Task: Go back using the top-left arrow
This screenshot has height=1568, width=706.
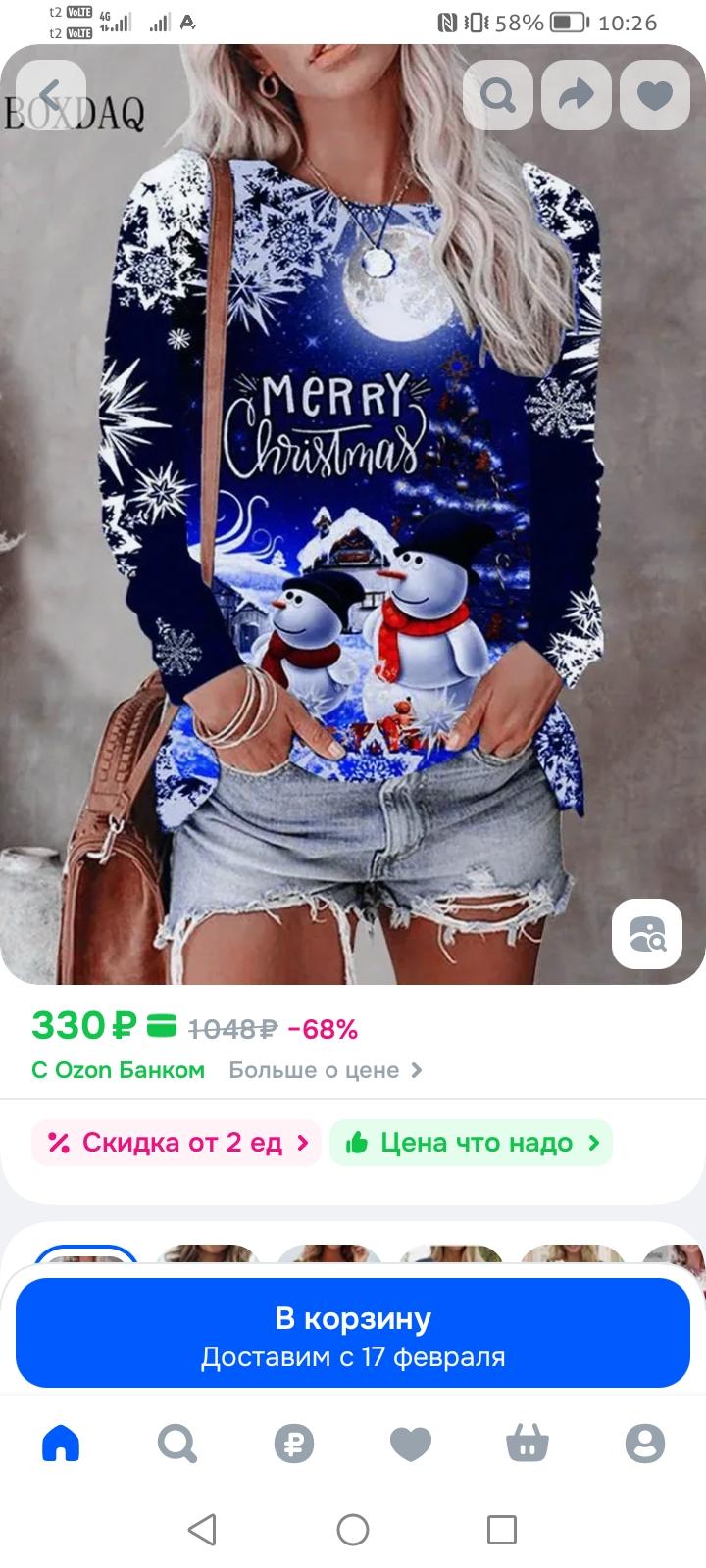Action: click(x=51, y=95)
